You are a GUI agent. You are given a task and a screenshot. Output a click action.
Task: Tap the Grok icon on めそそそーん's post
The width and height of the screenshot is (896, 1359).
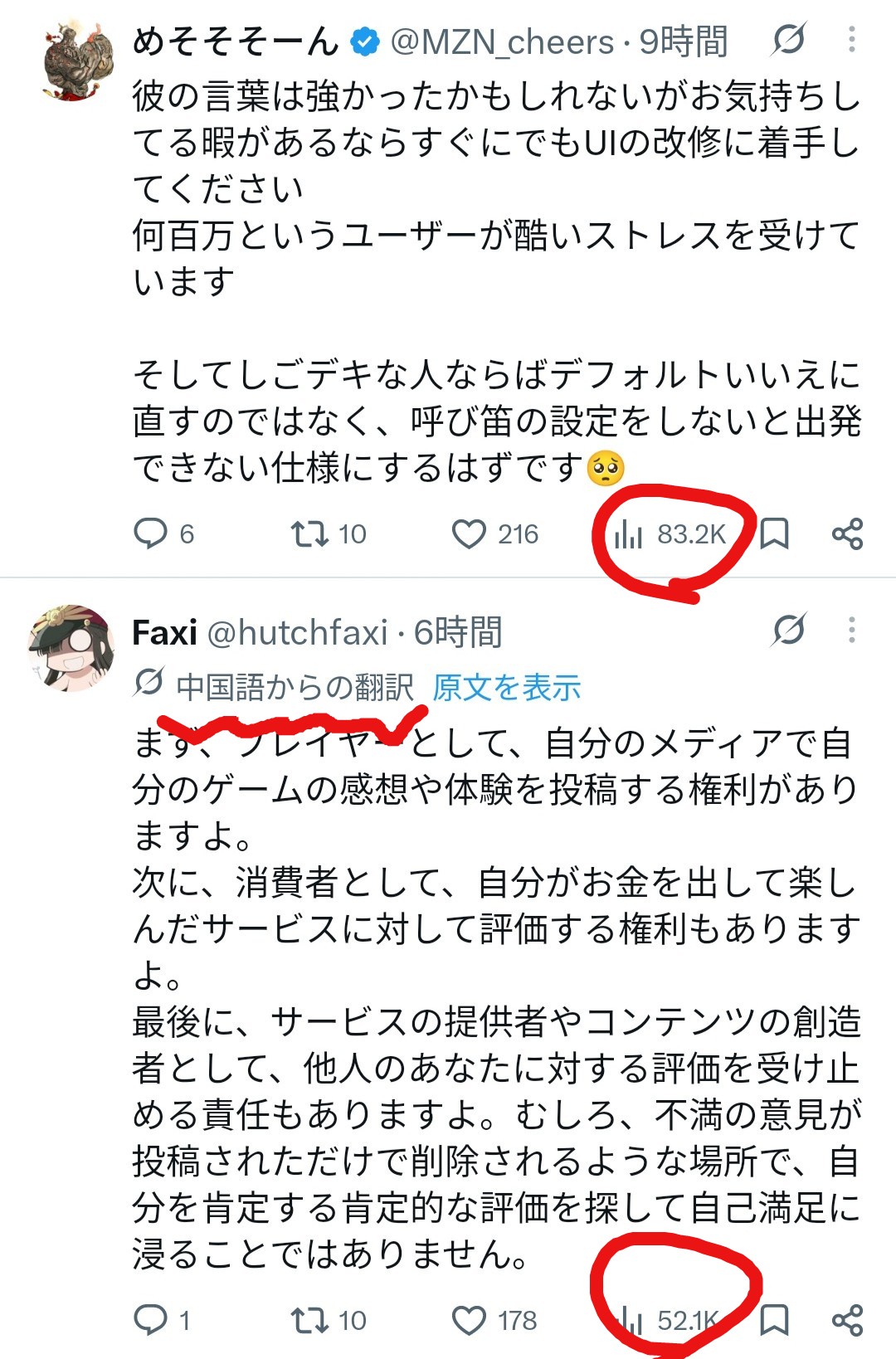point(788,38)
